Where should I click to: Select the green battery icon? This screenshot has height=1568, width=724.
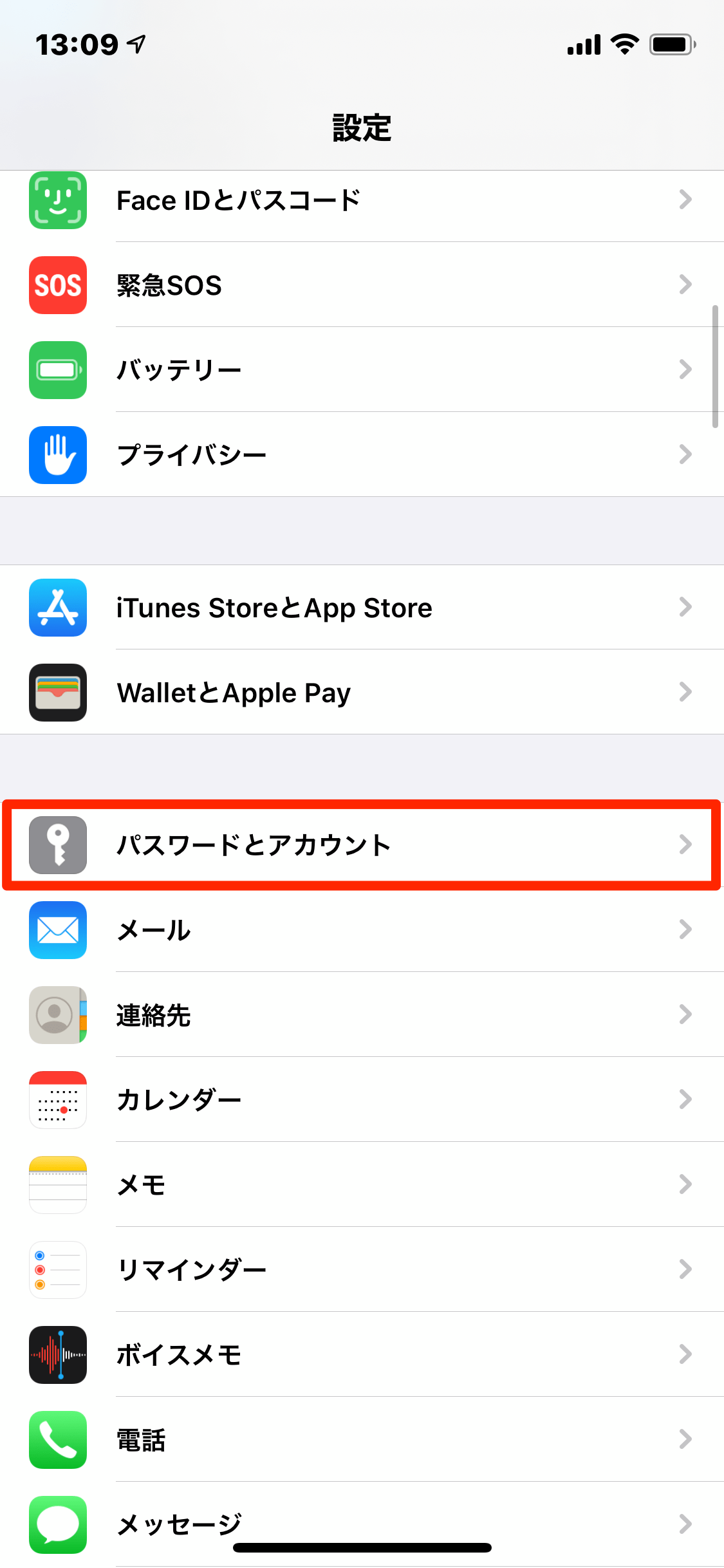click(x=57, y=370)
